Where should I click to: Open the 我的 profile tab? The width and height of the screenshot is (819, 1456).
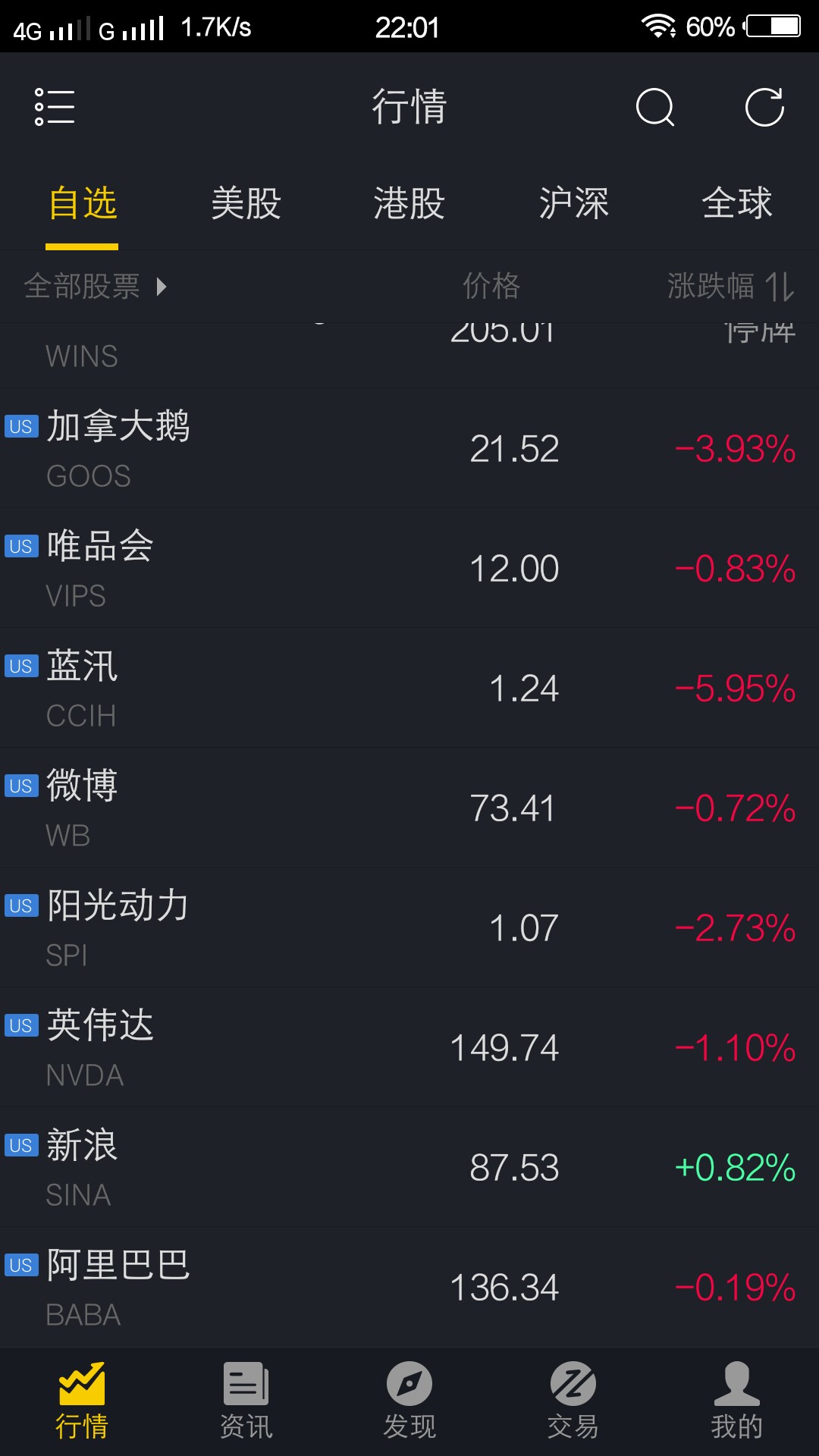pyautogui.click(x=737, y=1401)
